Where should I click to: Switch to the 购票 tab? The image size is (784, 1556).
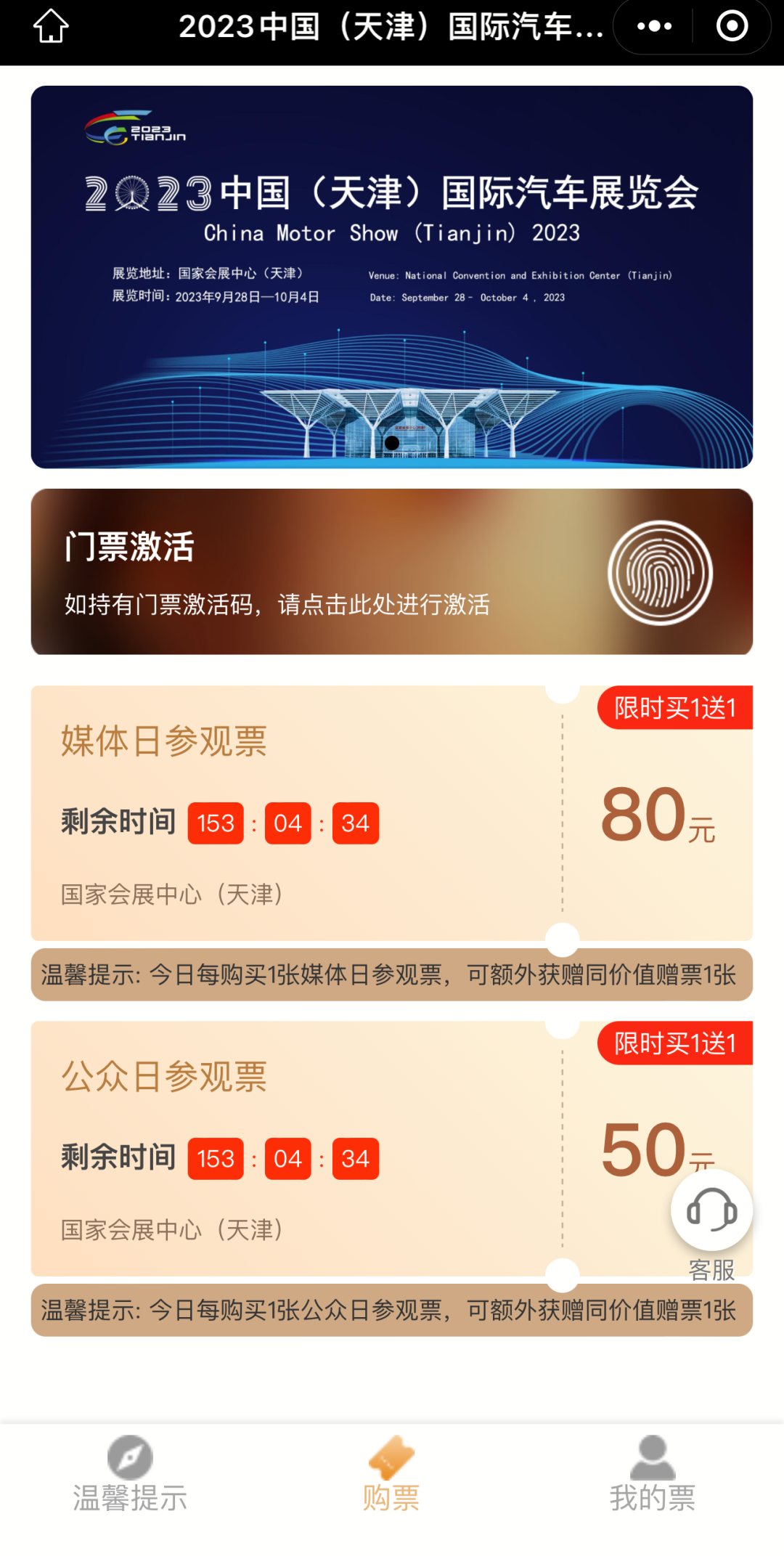click(391, 1474)
